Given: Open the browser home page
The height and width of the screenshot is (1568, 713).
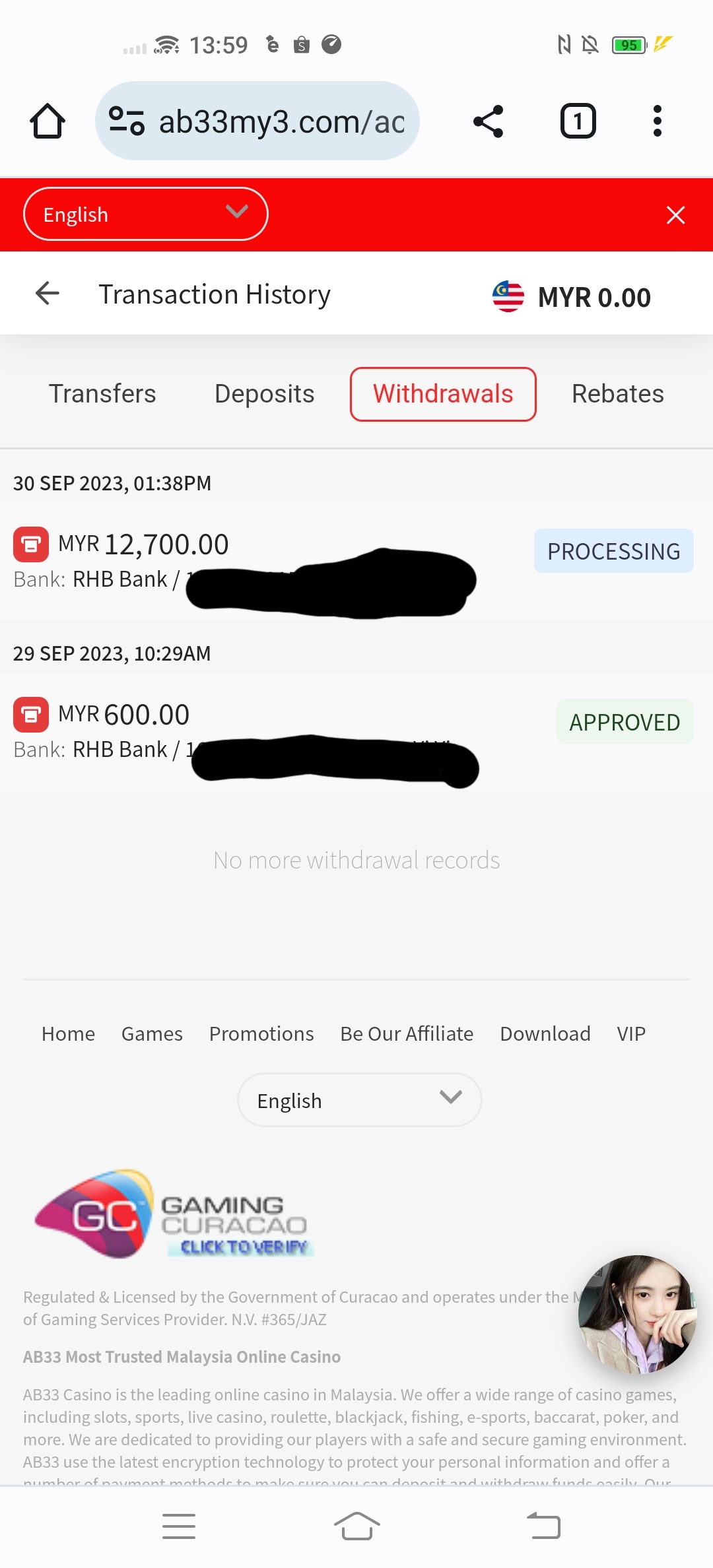Looking at the screenshot, I should point(48,121).
